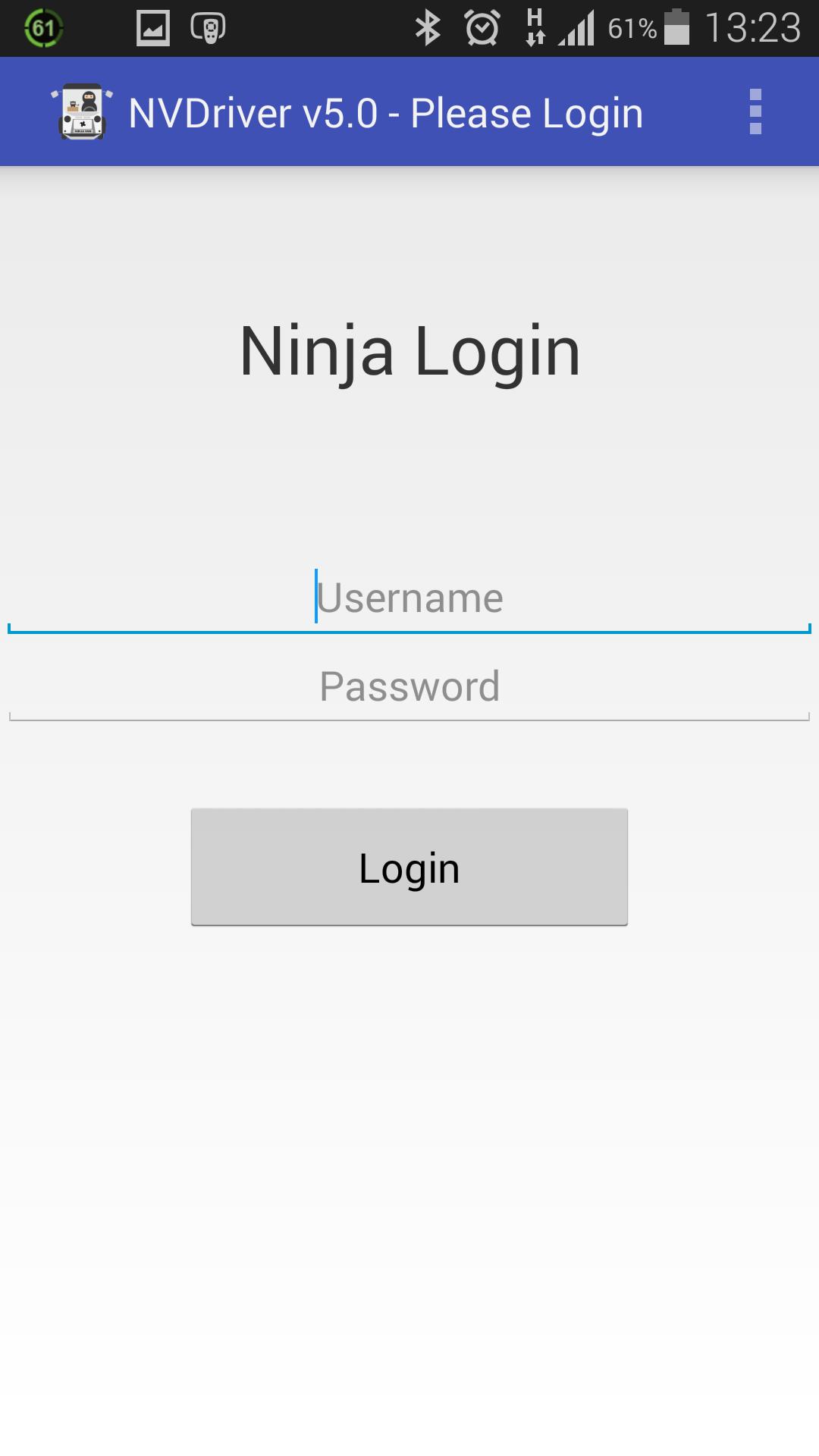Screen dimensions: 819x1456
Task: Tap the underline of the Username field
Action: pyautogui.click(x=409, y=630)
